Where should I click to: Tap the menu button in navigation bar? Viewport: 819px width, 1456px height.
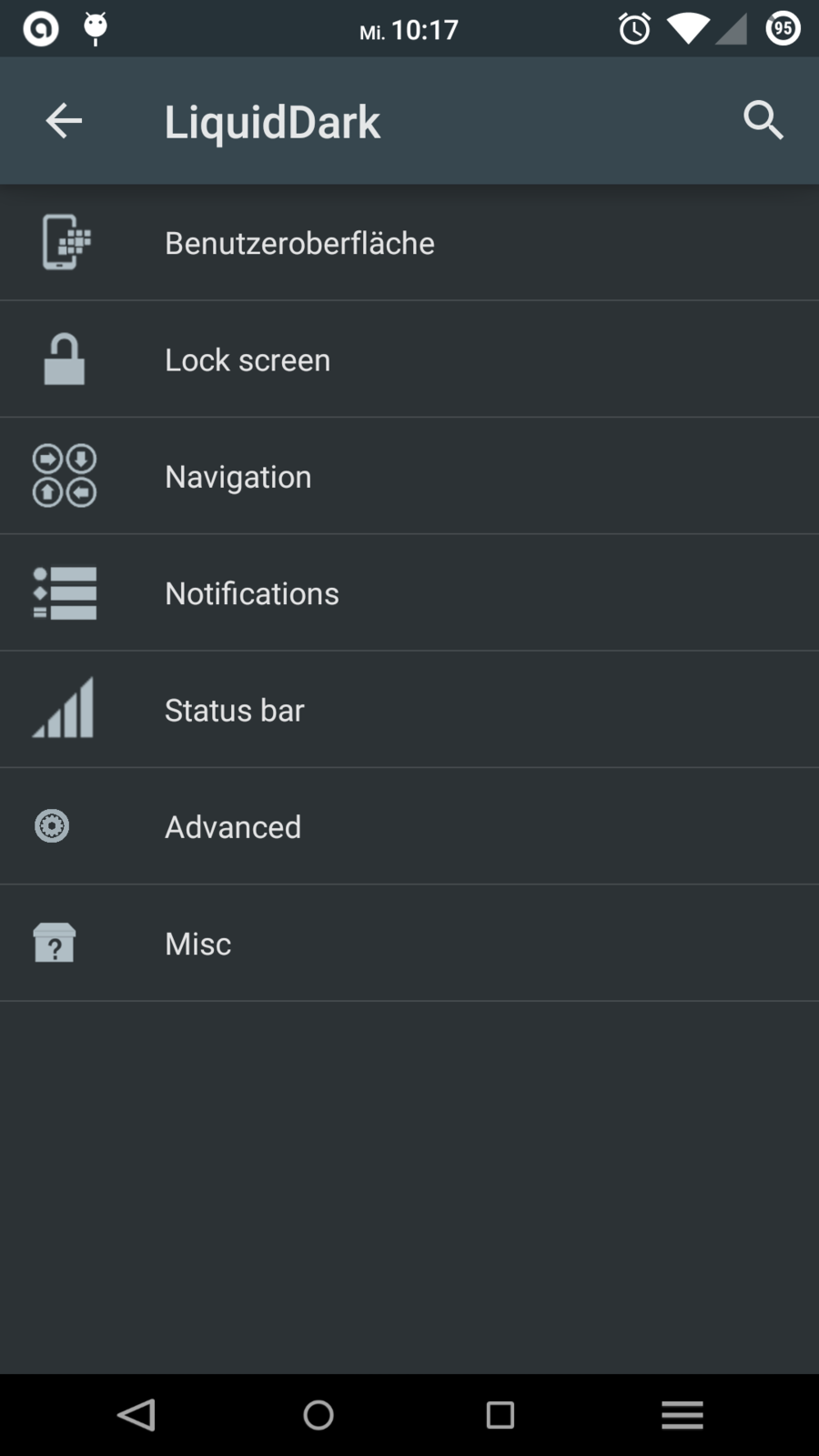coord(682,1415)
